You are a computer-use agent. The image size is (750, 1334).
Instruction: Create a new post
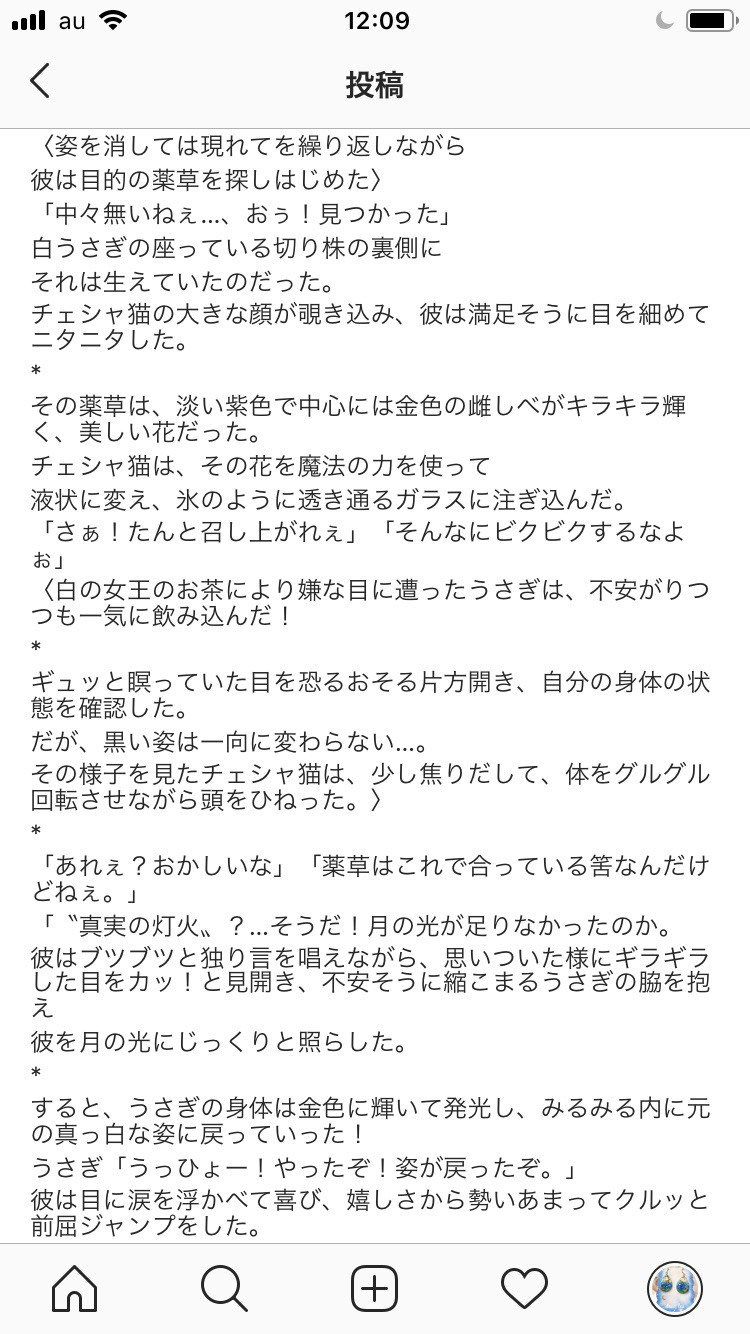[x=375, y=1288]
